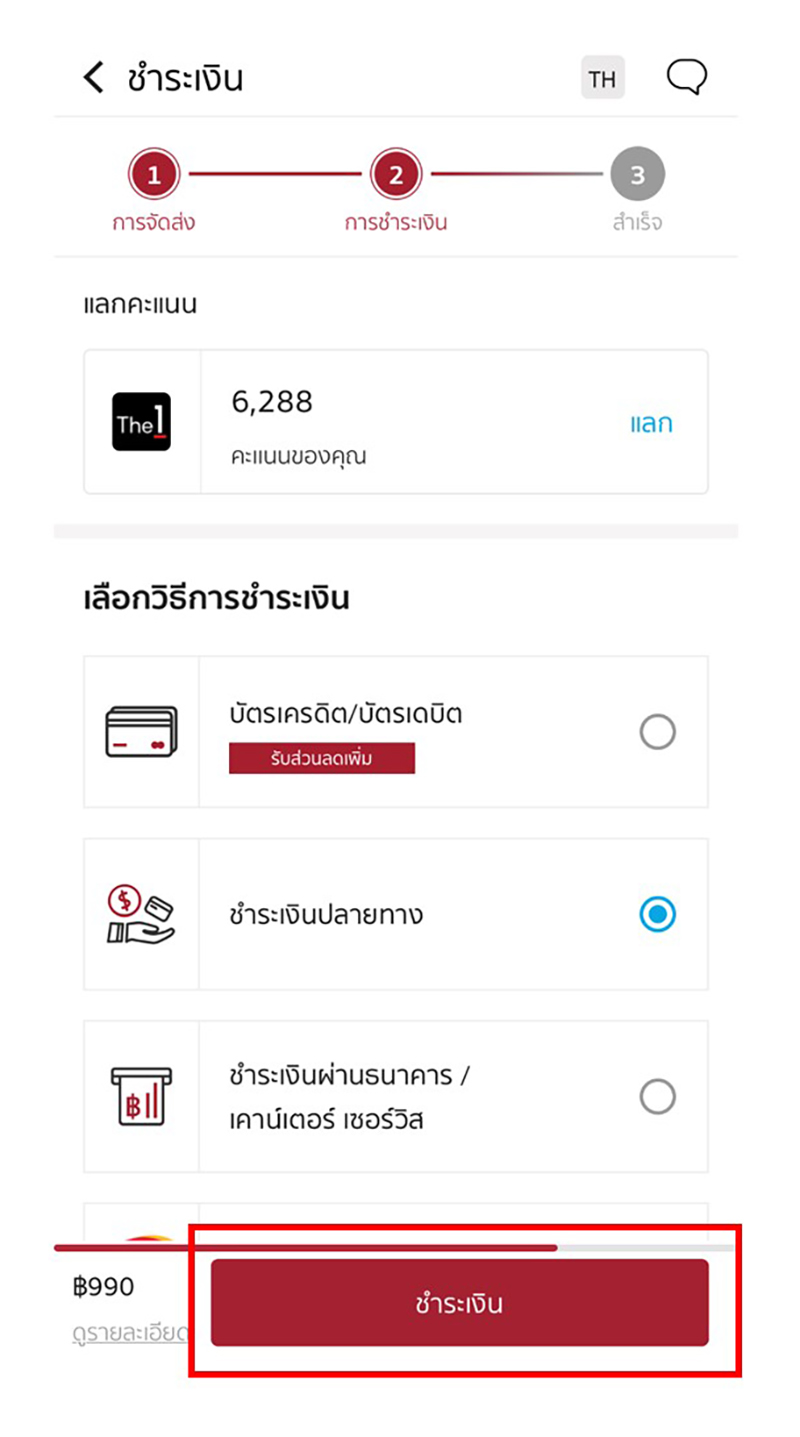Switch language with the TH button
The width and height of the screenshot is (800, 1437).
[x=603, y=78]
